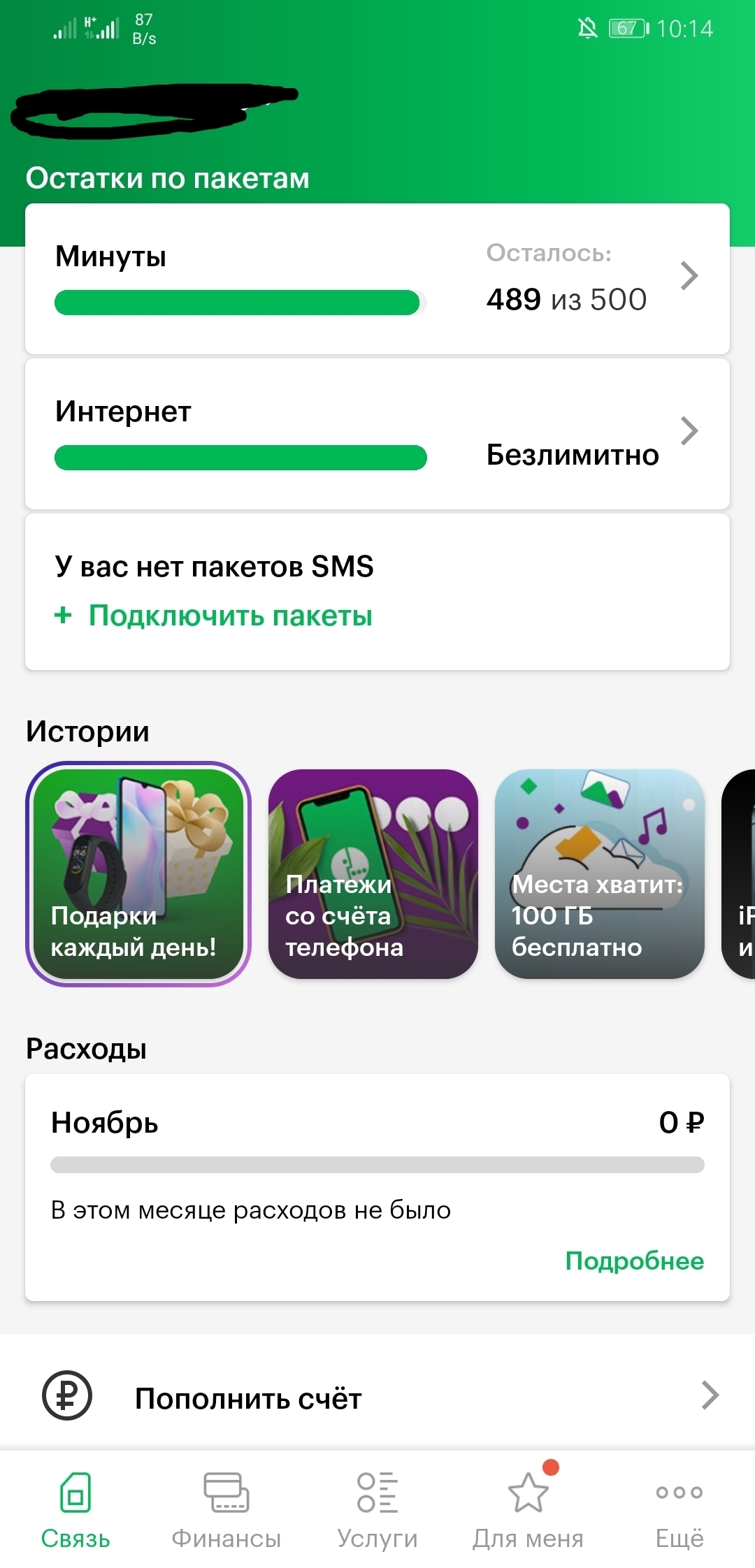Open the Интернет package details
This screenshot has height=1568, width=755.
tap(377, 433)
